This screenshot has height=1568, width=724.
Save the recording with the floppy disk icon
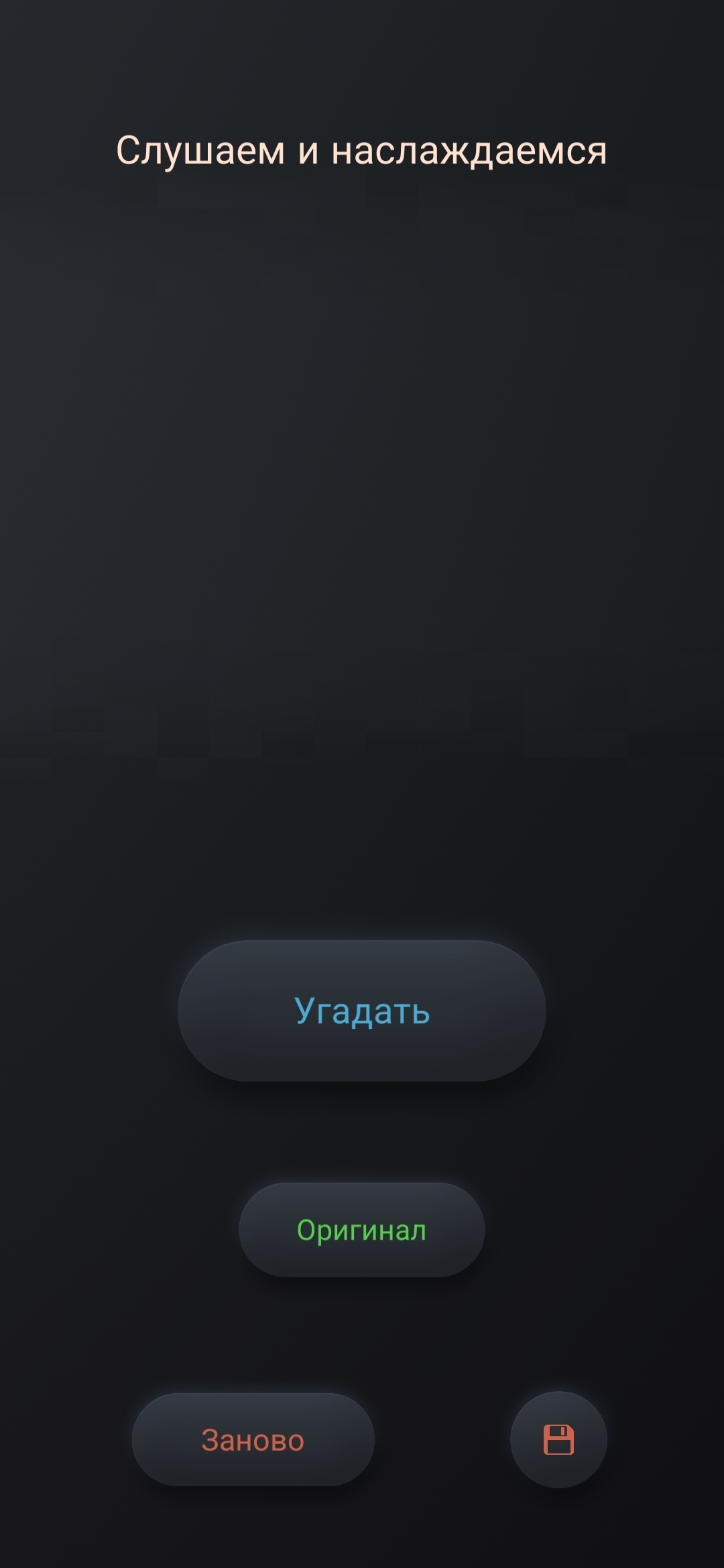point(558,1439)
